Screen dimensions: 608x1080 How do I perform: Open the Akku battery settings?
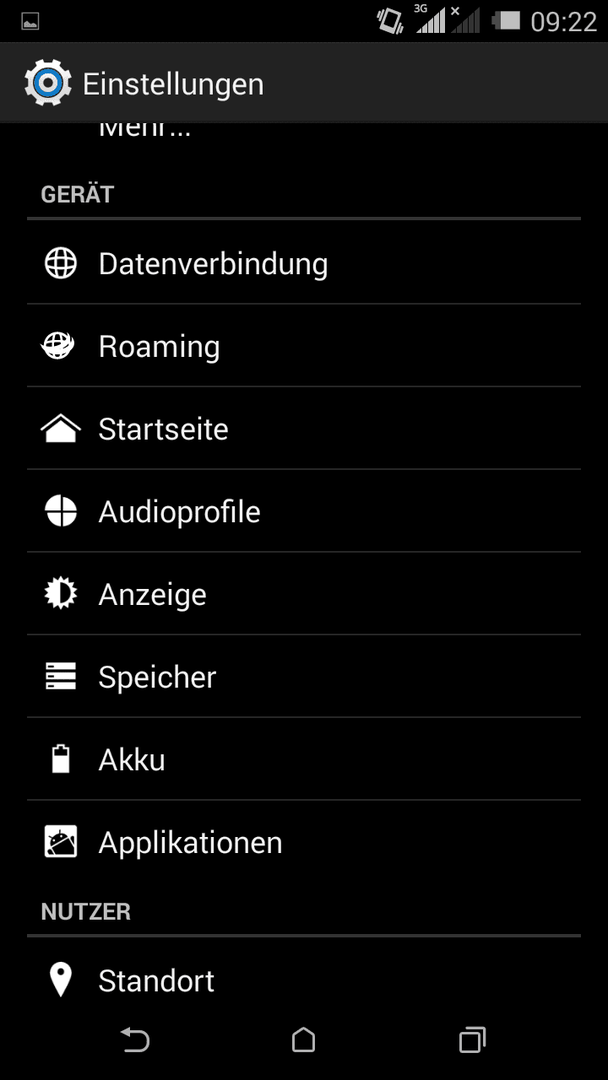[x=304, y=759]
